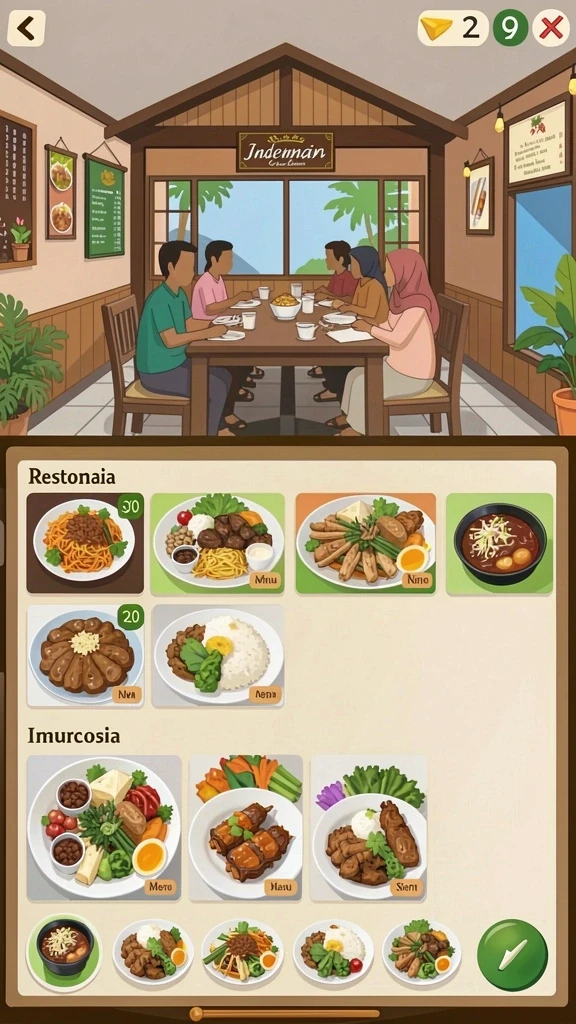Confirm the selection with the green checkmark button
This screenshot has width=576, height=1024.
point(513,955)
